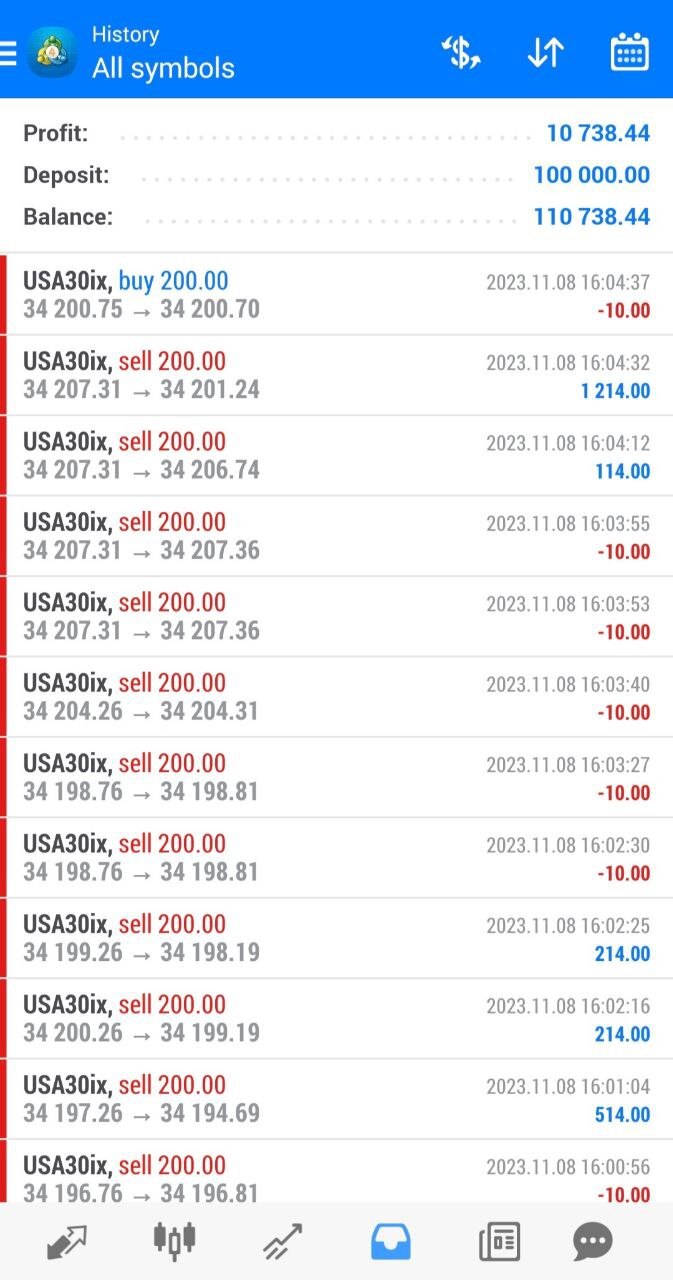Image resolution: width=673 pixels, height=1280 pixels.
Task: Open the calendar date range picker
Action: (x=629, y=52)
